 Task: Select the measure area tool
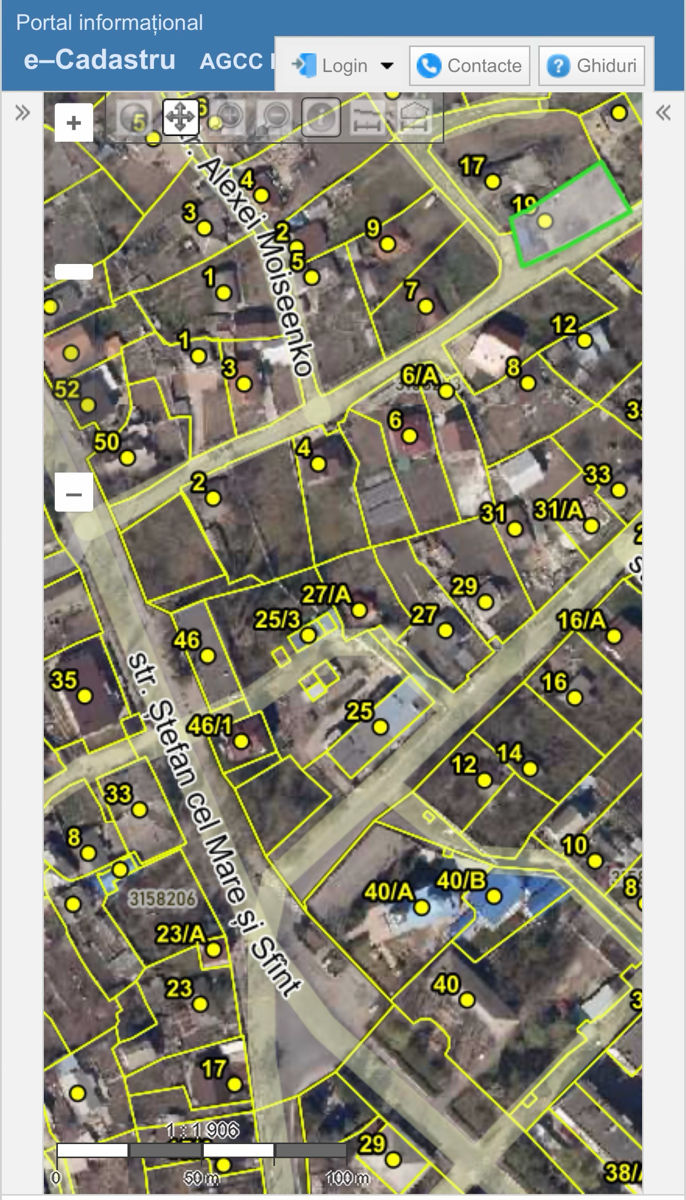coord(415,118)
